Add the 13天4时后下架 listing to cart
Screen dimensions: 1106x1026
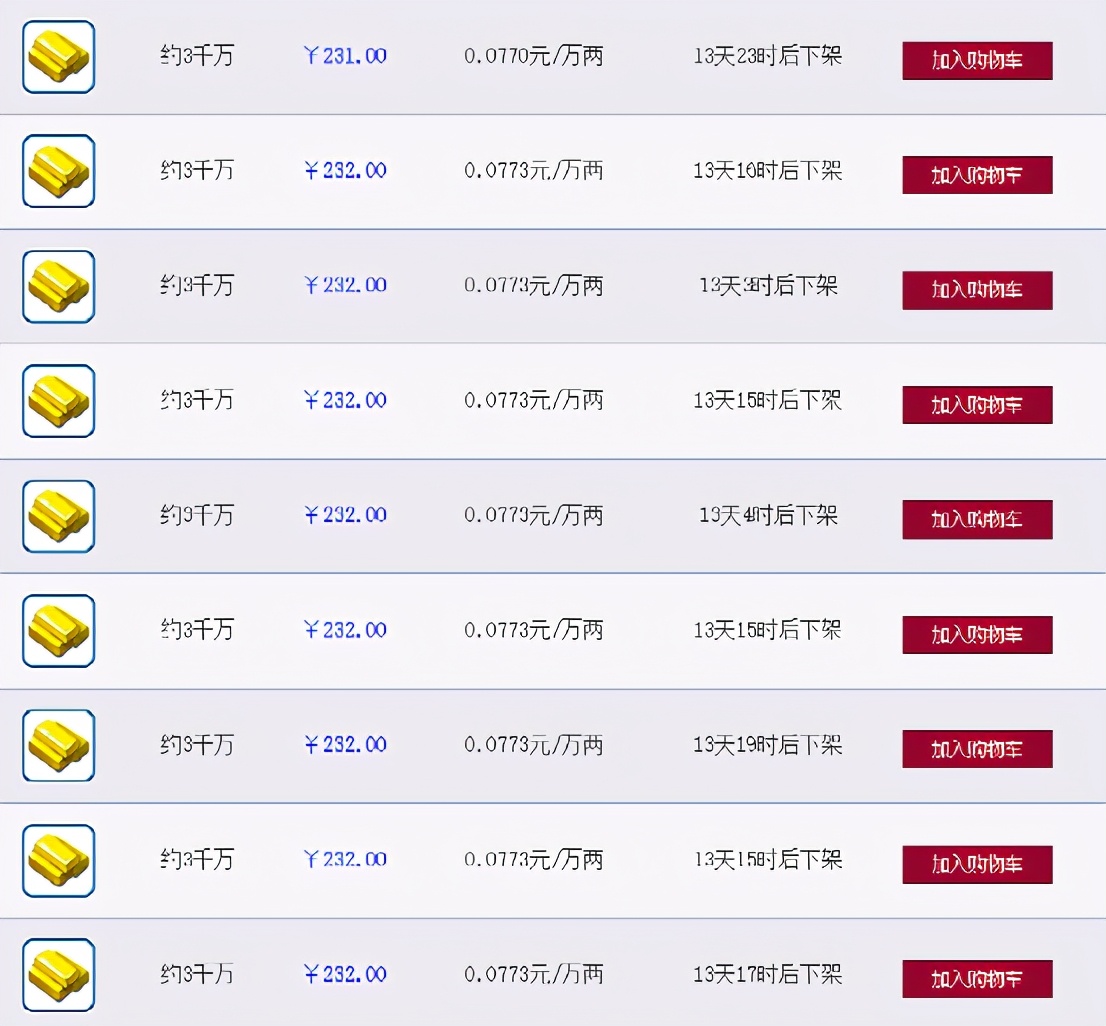(x=977, y=519)
